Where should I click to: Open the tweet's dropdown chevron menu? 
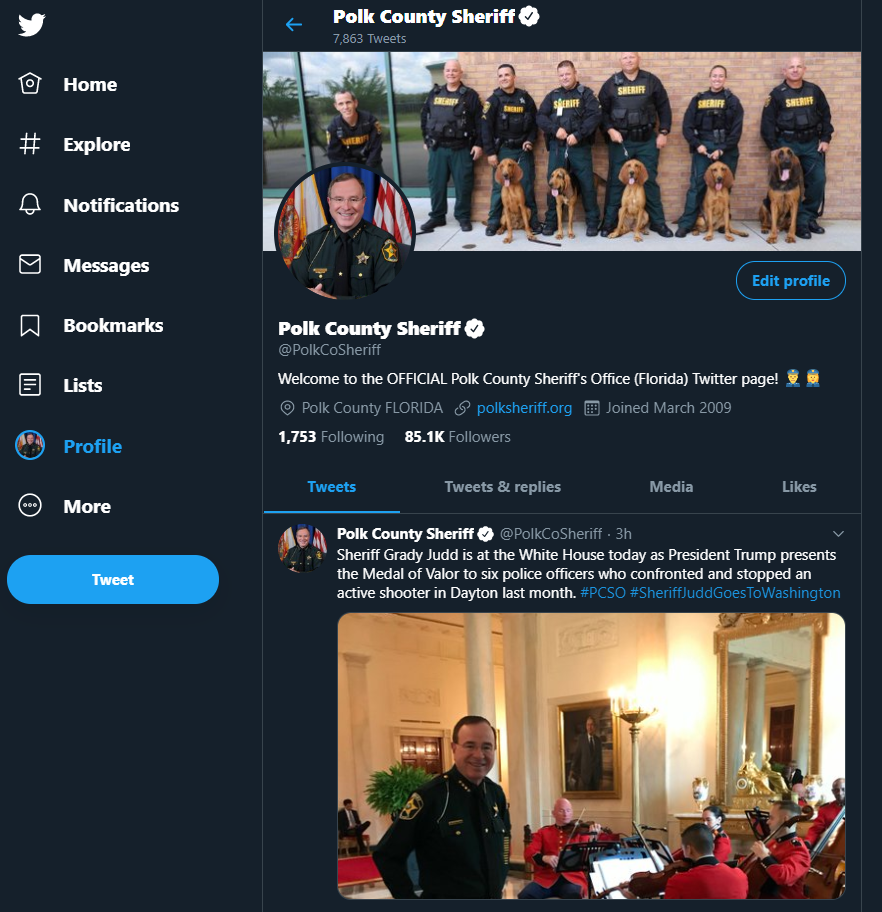(838, 533)
